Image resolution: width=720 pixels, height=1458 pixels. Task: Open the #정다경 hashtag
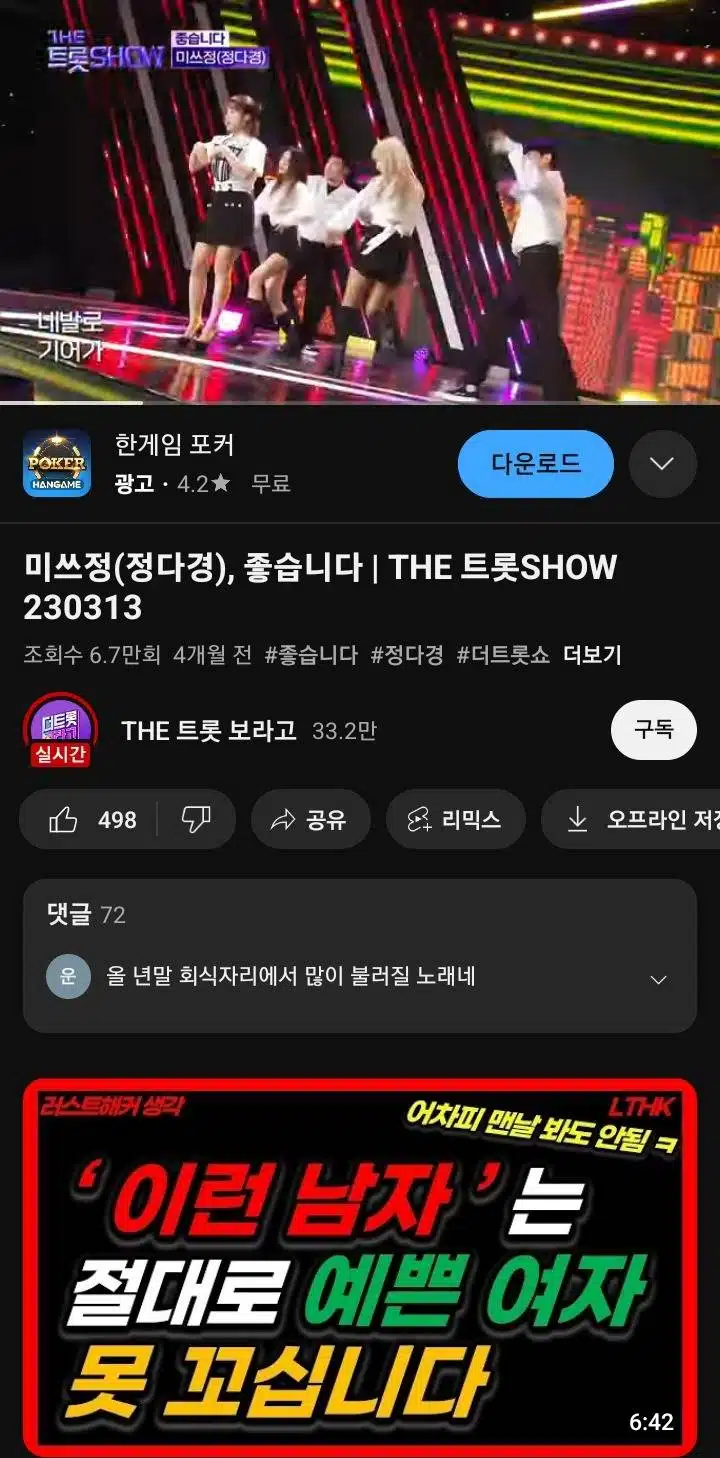[407, 655]
